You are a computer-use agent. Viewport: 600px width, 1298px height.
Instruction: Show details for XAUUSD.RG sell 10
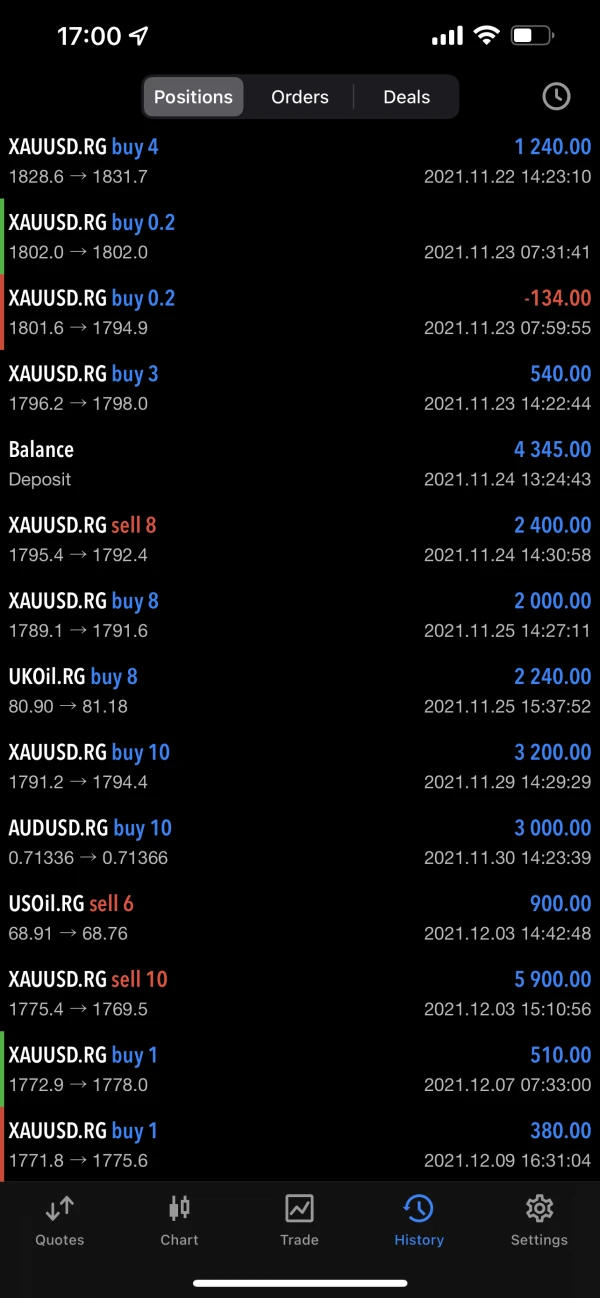[x=300, y=994]
